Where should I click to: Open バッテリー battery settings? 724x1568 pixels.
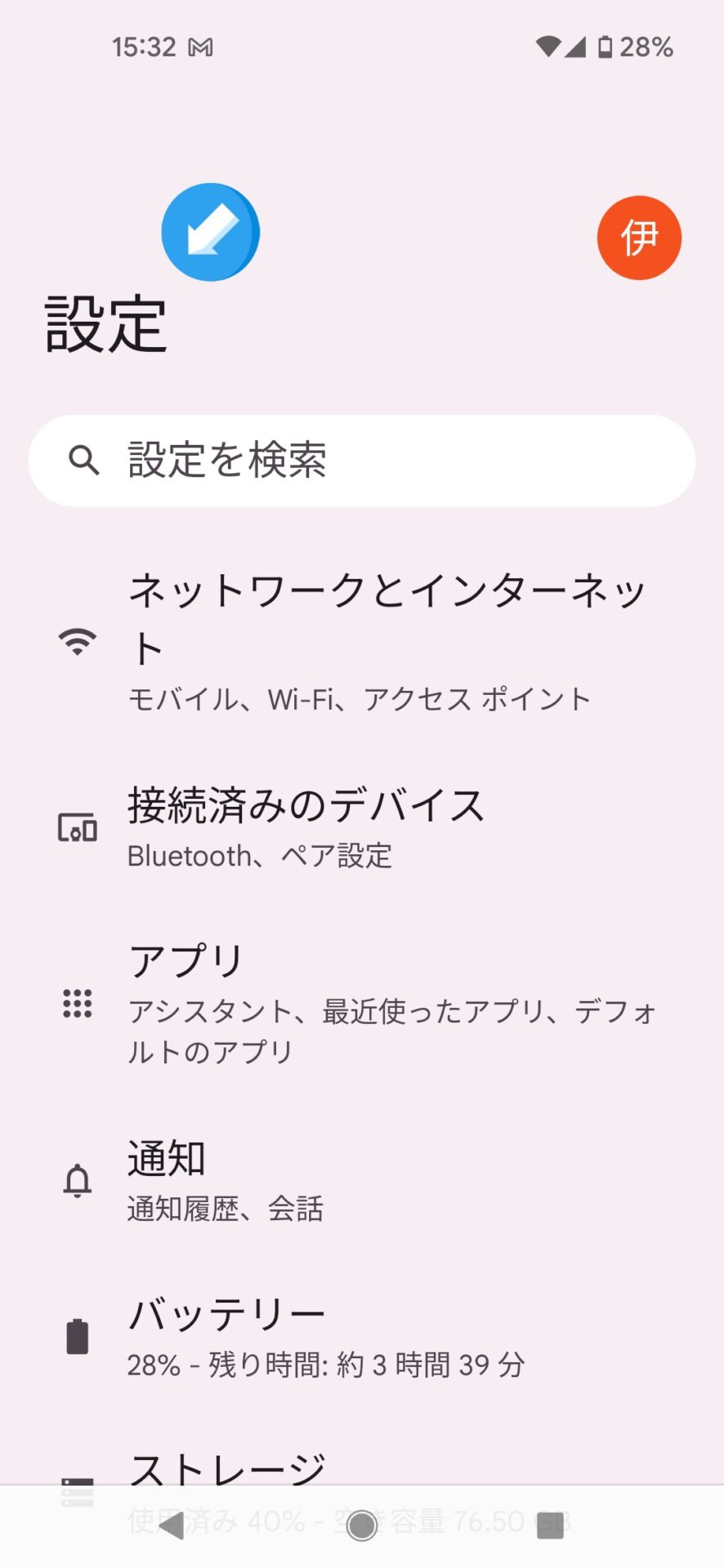tap(362, 1337)
